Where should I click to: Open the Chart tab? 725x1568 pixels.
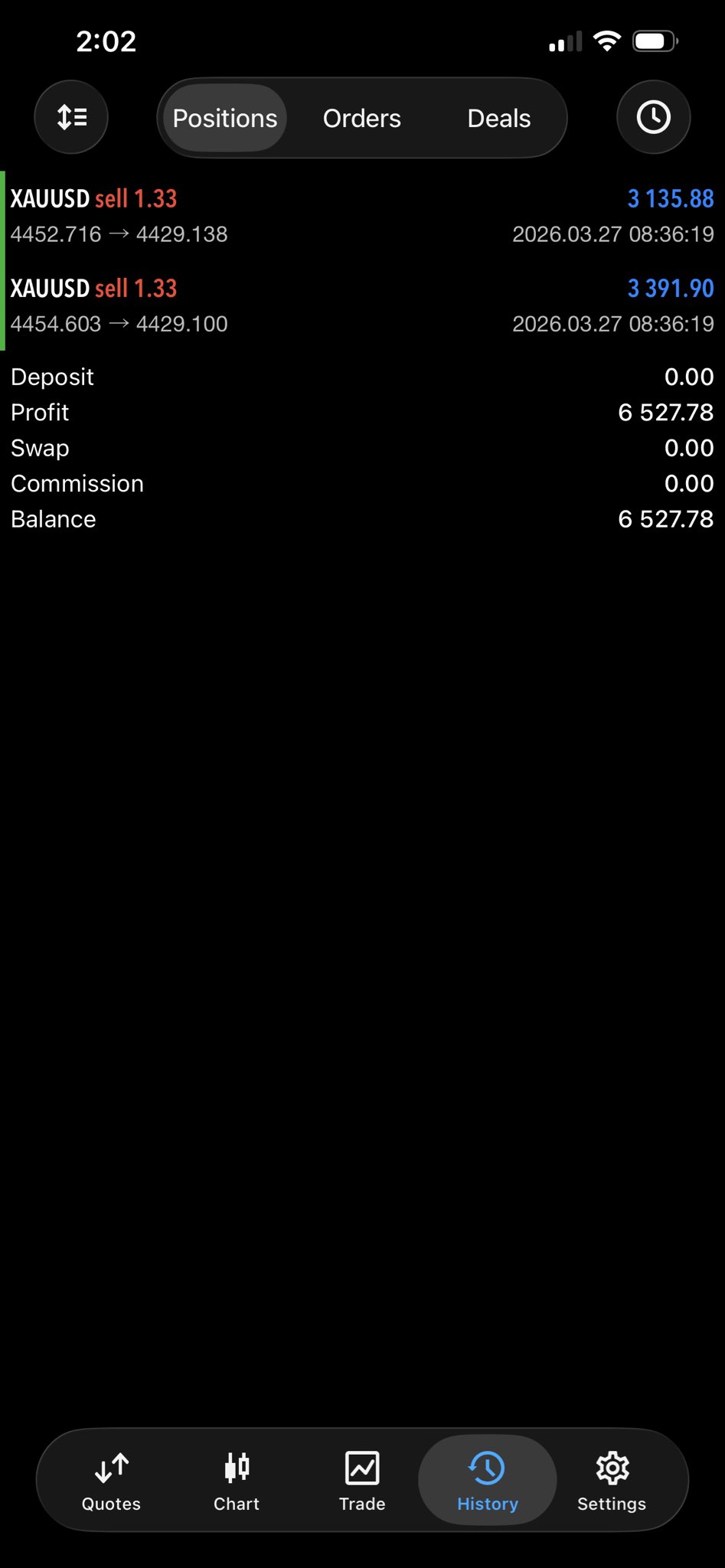[x=237, y=1481]
